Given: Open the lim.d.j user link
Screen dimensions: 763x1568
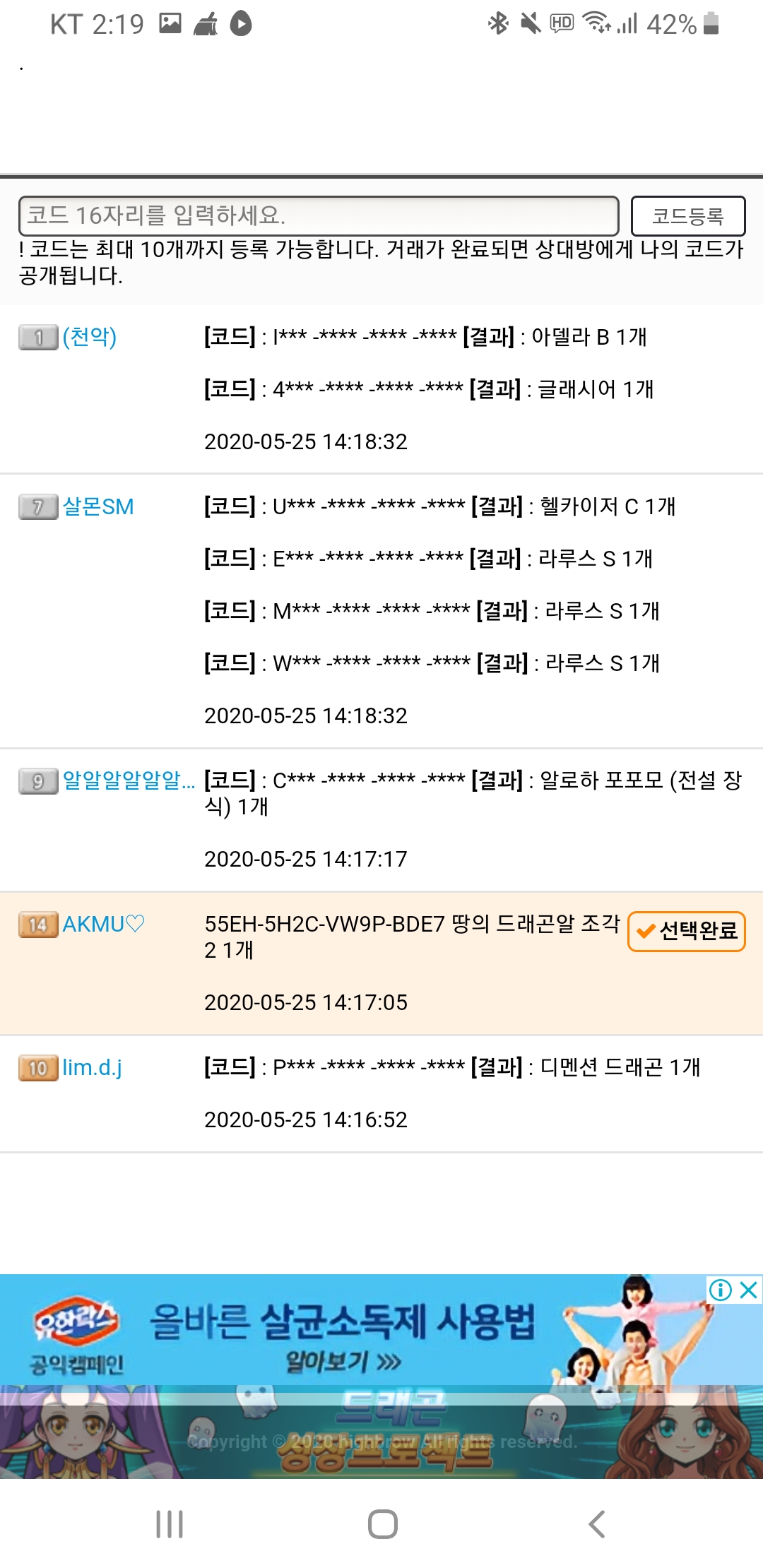Looking at the screenshot, I should point(93,1067).
